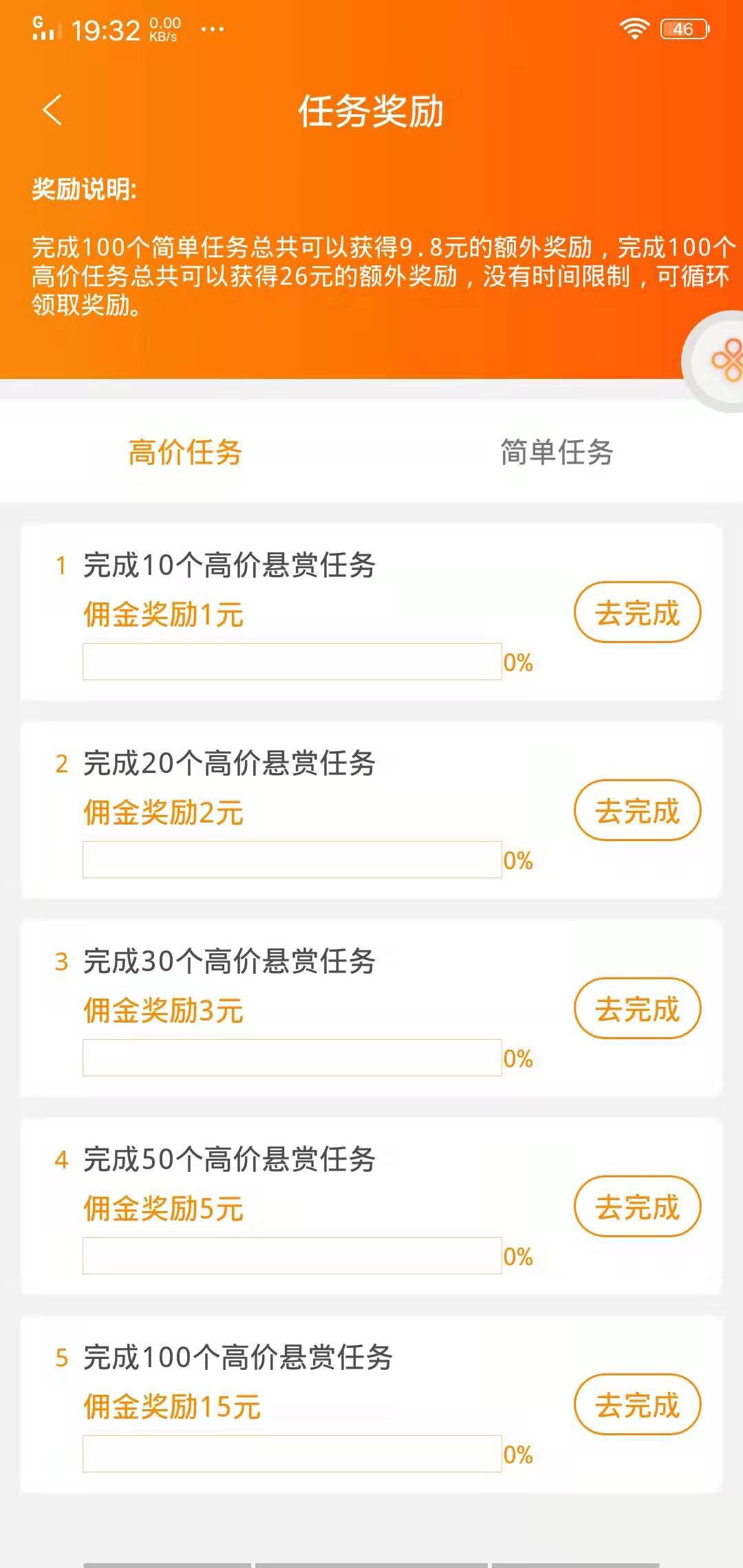Viewport: 743px width, 1568px height.
Task: Tap the 0% progress bar of task 1
Action: click(x=292, y=662)
